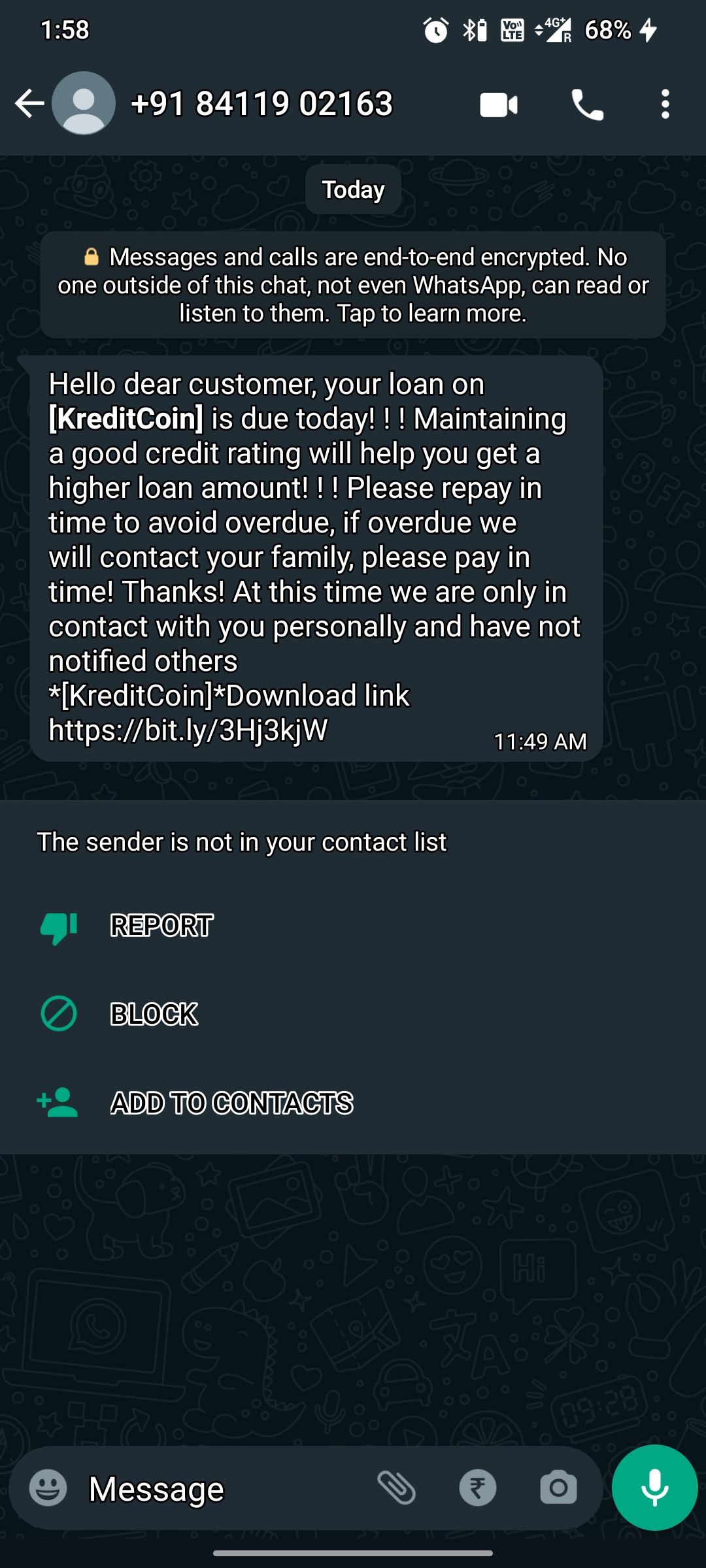706x1568 pixels.
Task: Report this sender
Action: pyautogui.click(x=161, y=925)
